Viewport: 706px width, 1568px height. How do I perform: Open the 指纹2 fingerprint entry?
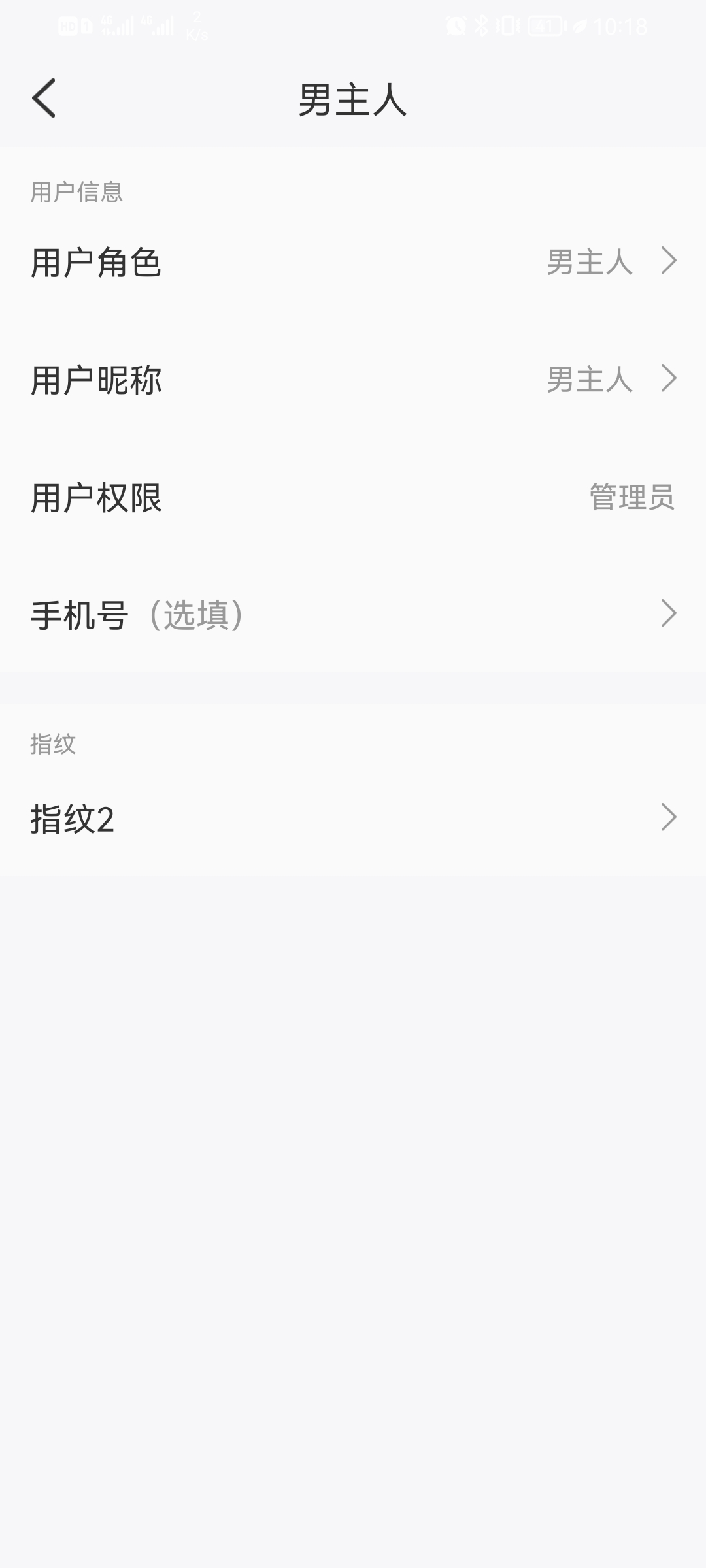(x=353, y=818)
